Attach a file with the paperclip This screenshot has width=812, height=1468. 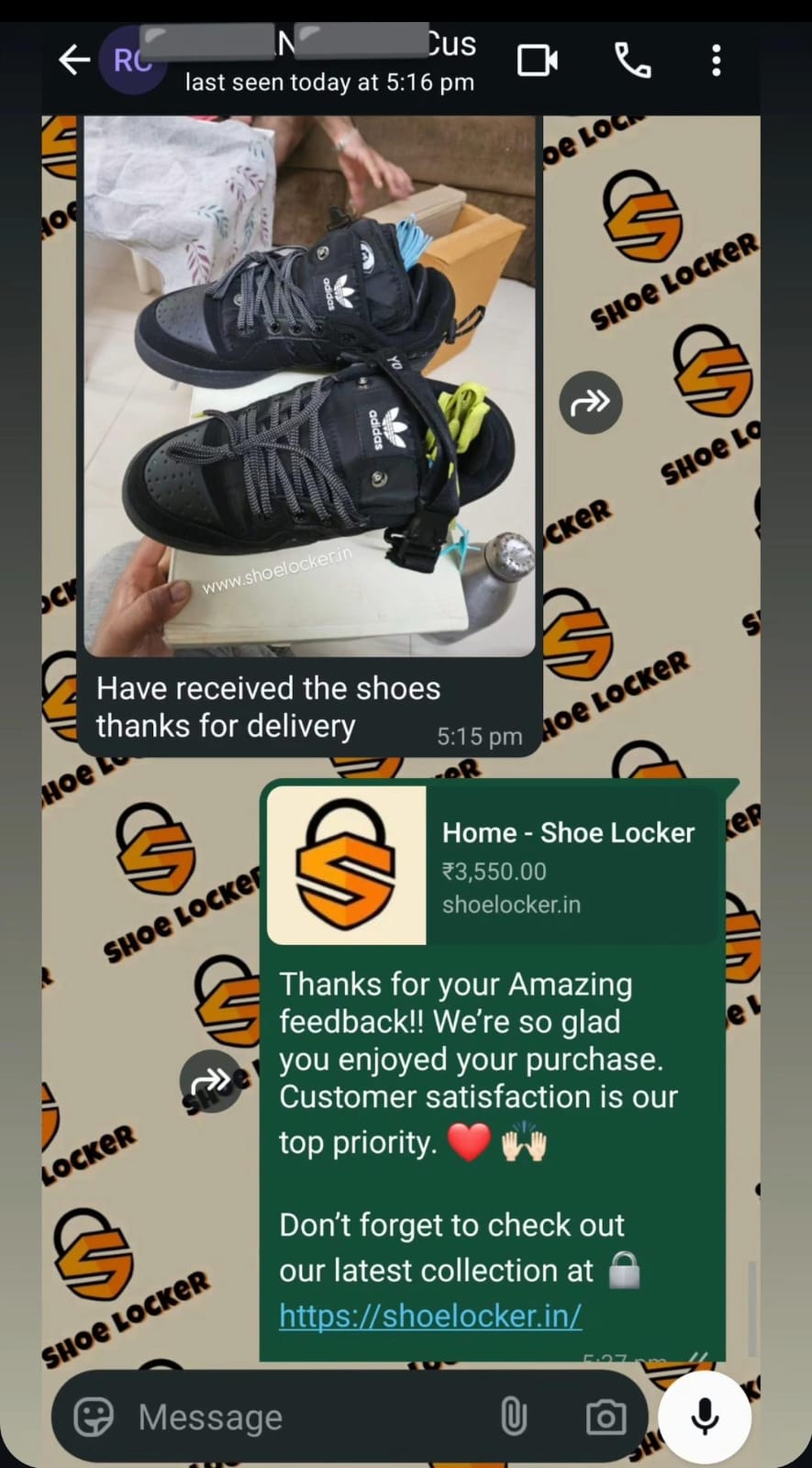(x=514, y=1417)
